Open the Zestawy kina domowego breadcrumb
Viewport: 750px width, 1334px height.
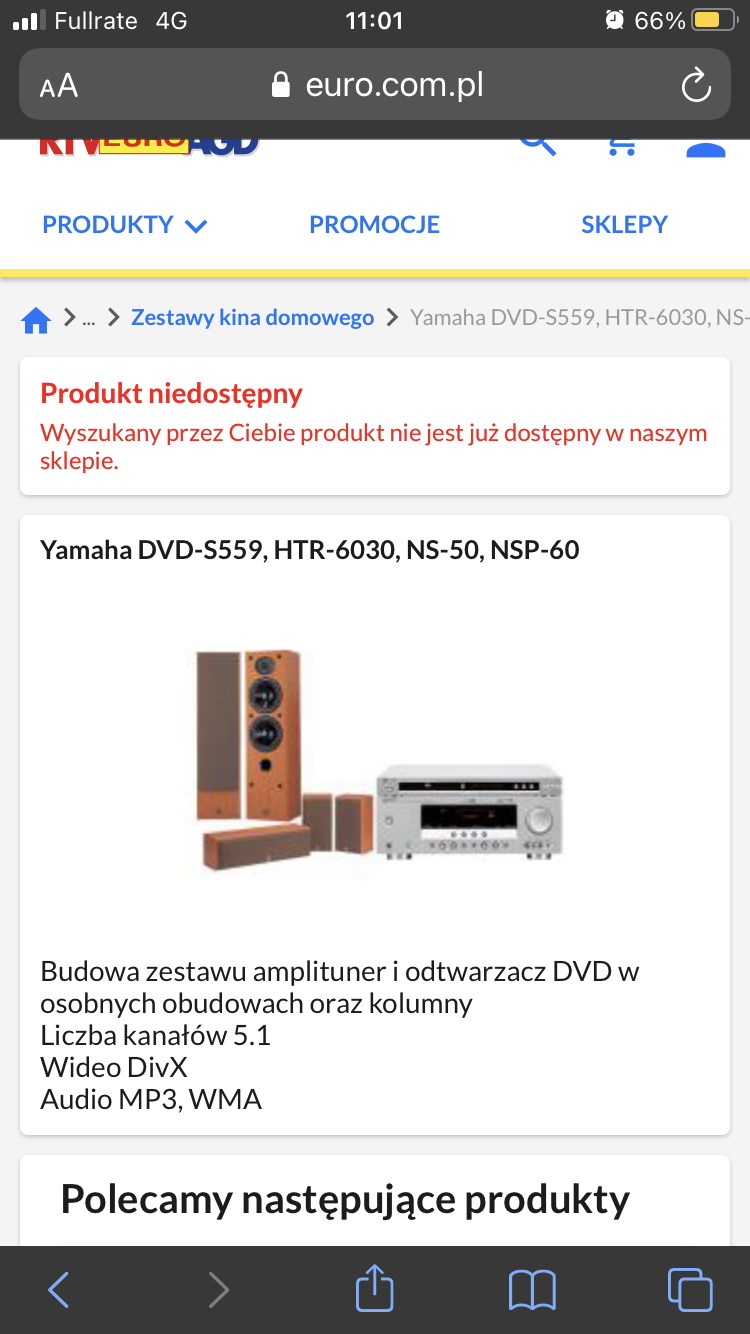coord(252,318)
